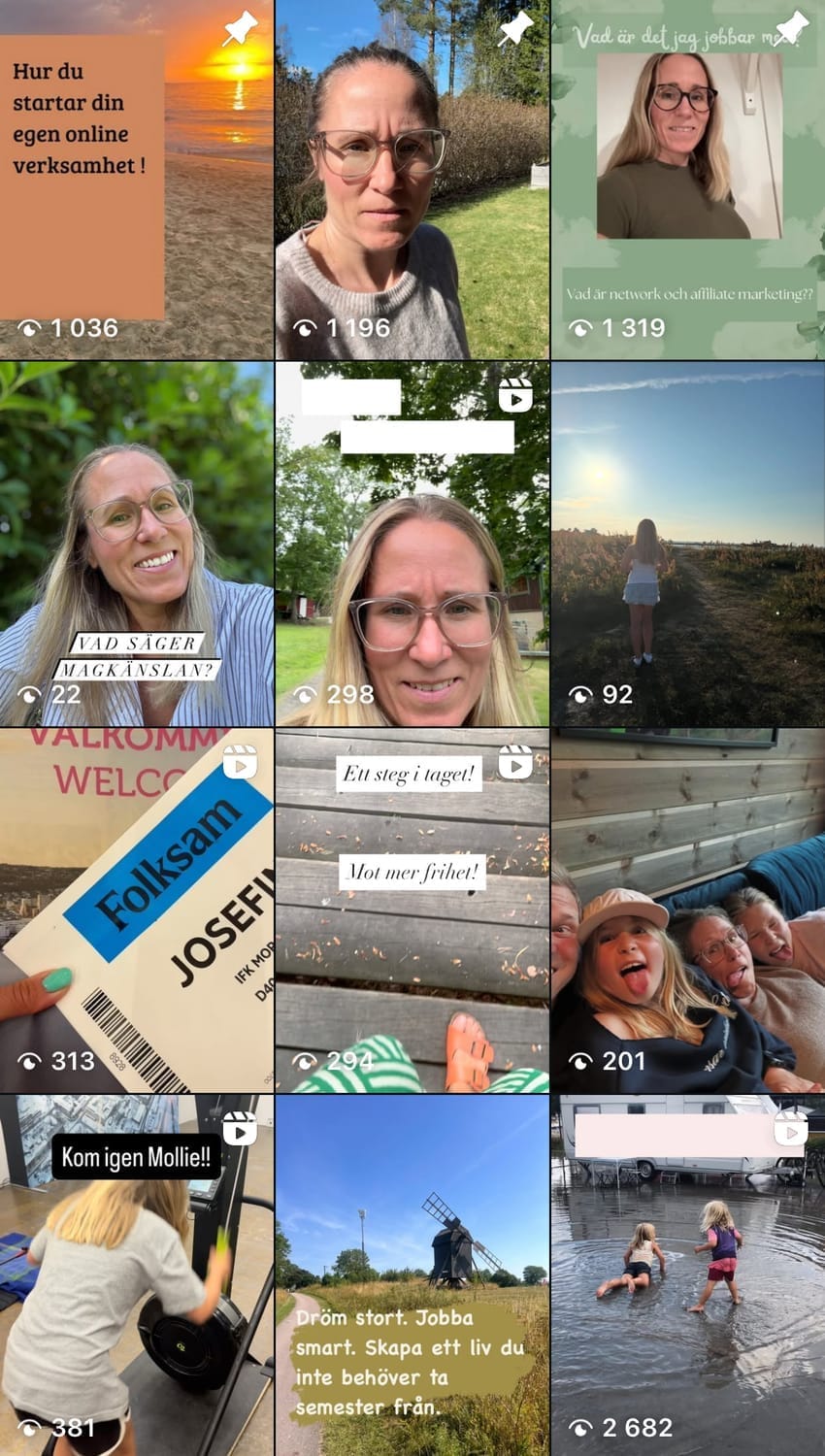Open the group selfie reel with 201 views
This screenshot has width=825, height=1456.
687,910
